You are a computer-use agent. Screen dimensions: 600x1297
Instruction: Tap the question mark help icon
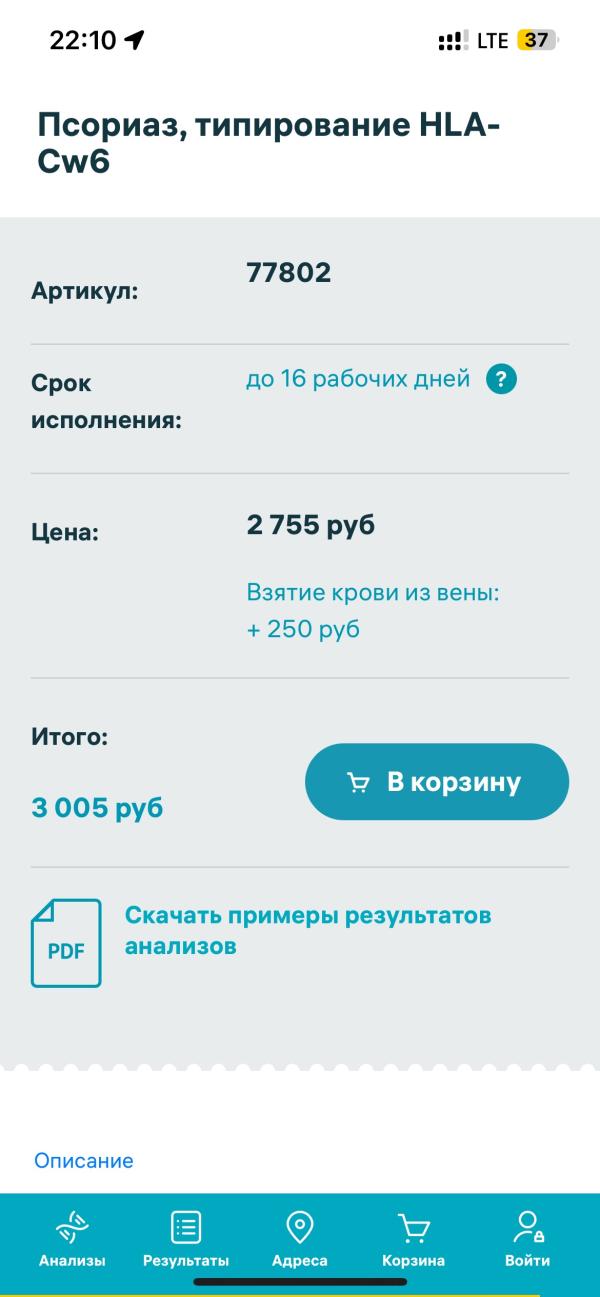coord(501,380)
